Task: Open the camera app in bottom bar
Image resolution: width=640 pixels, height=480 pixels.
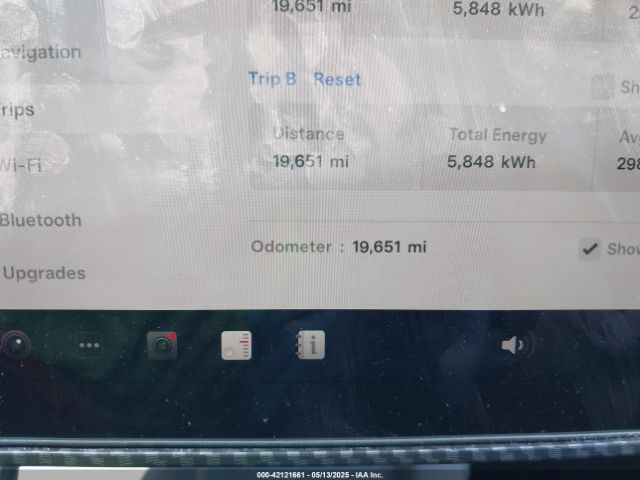Action: pyautogui.click(x=16, y=345)
